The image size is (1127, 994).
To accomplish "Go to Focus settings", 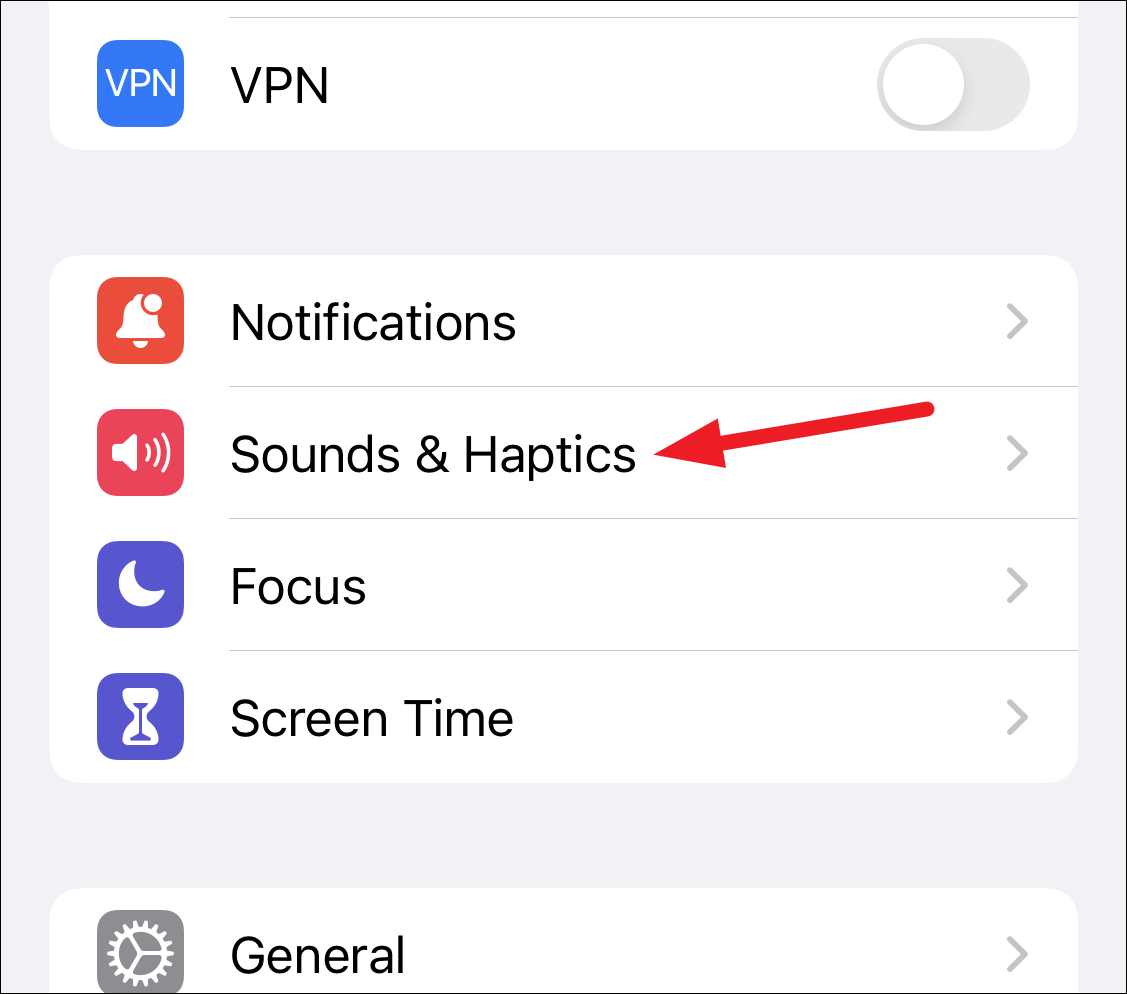I will point(298,586).
